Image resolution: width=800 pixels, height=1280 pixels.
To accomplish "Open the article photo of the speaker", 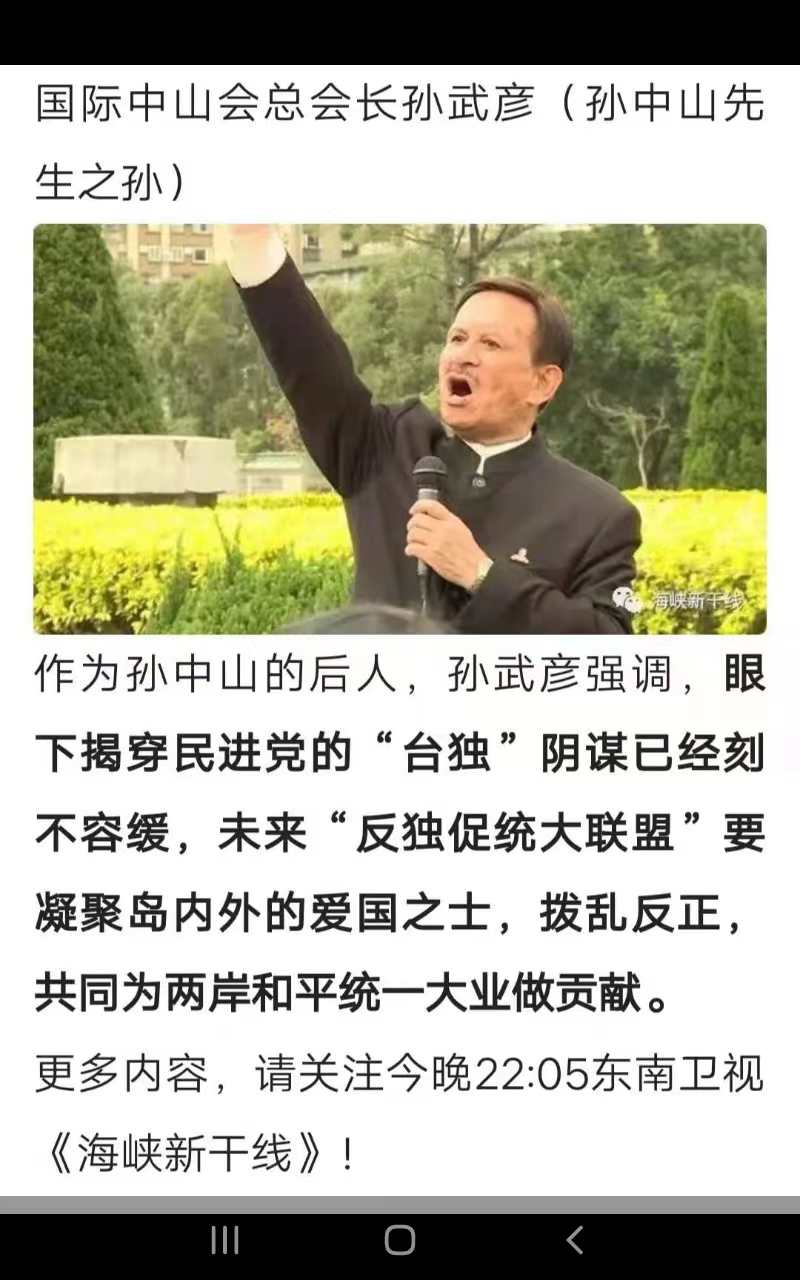I will 400,428.
